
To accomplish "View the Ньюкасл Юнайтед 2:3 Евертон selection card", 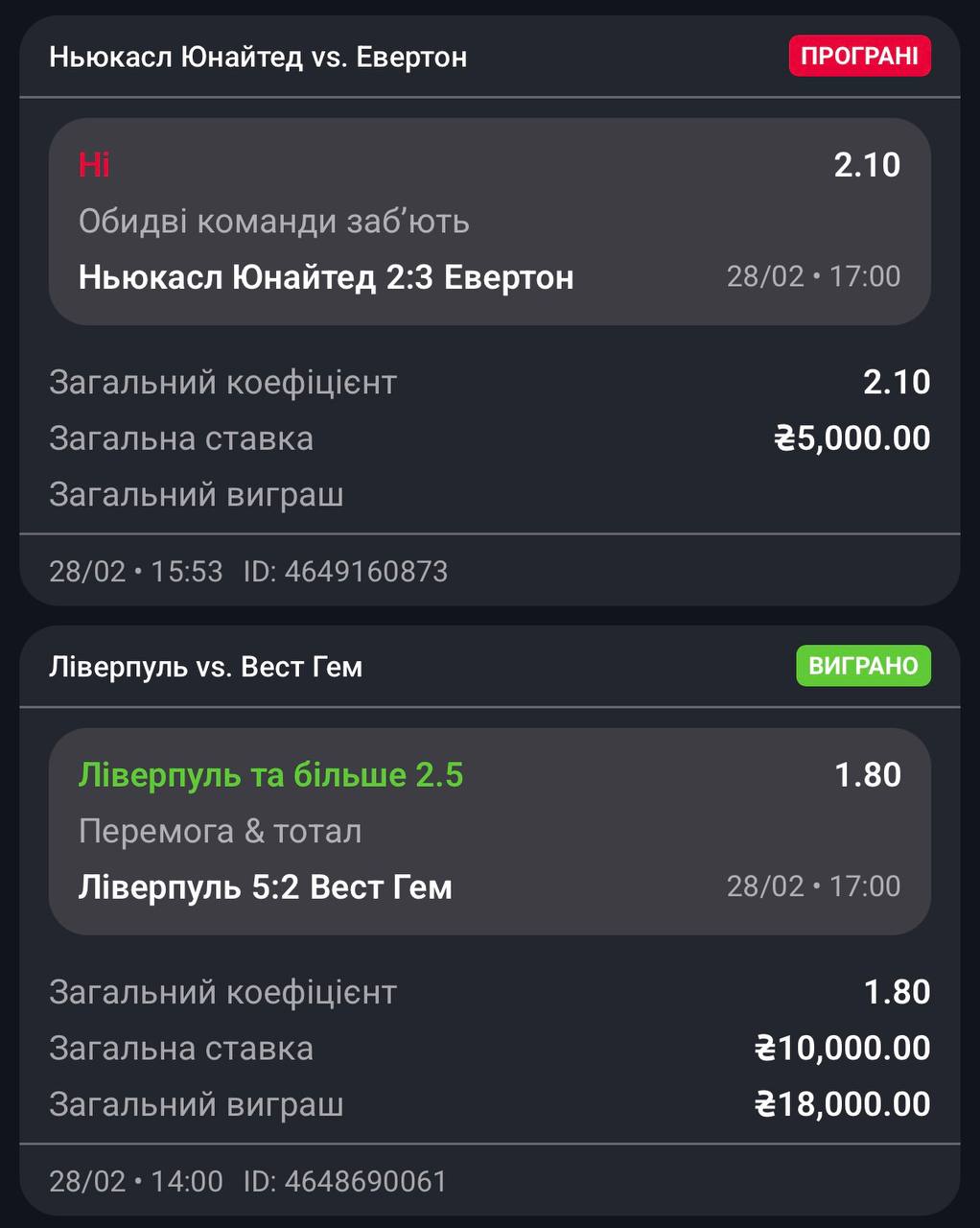I will (x=489, y=222).
